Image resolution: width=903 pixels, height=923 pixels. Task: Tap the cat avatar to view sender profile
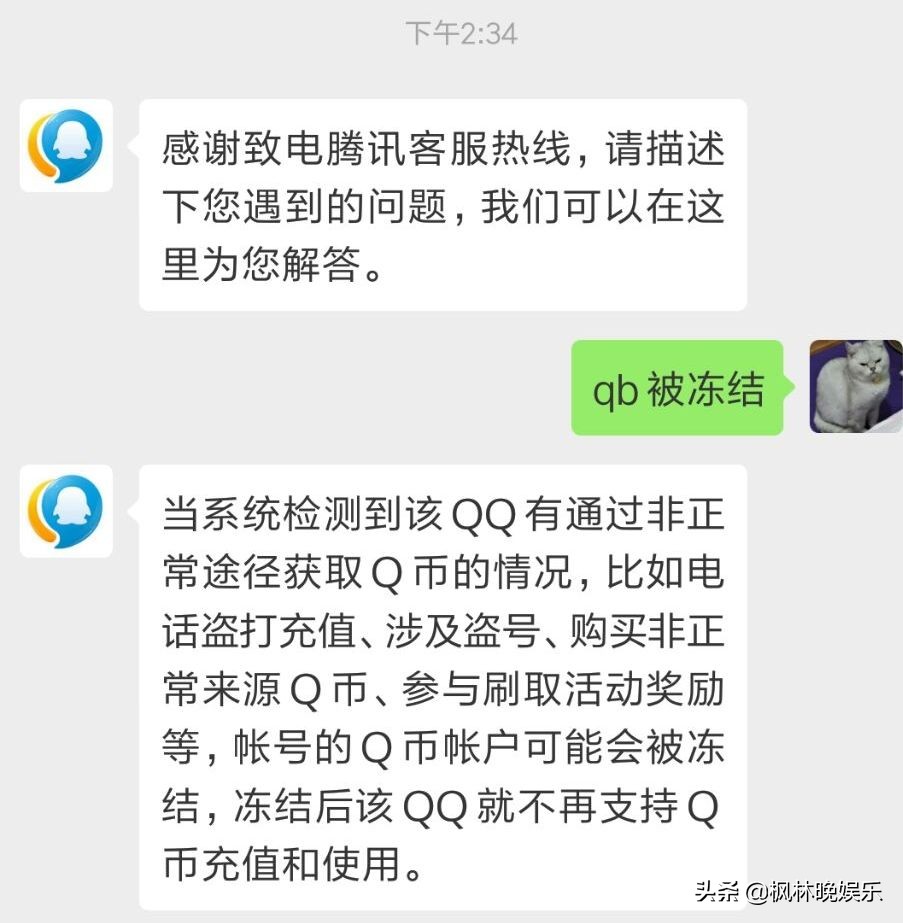pyautogui.click(x=855, y=389)
